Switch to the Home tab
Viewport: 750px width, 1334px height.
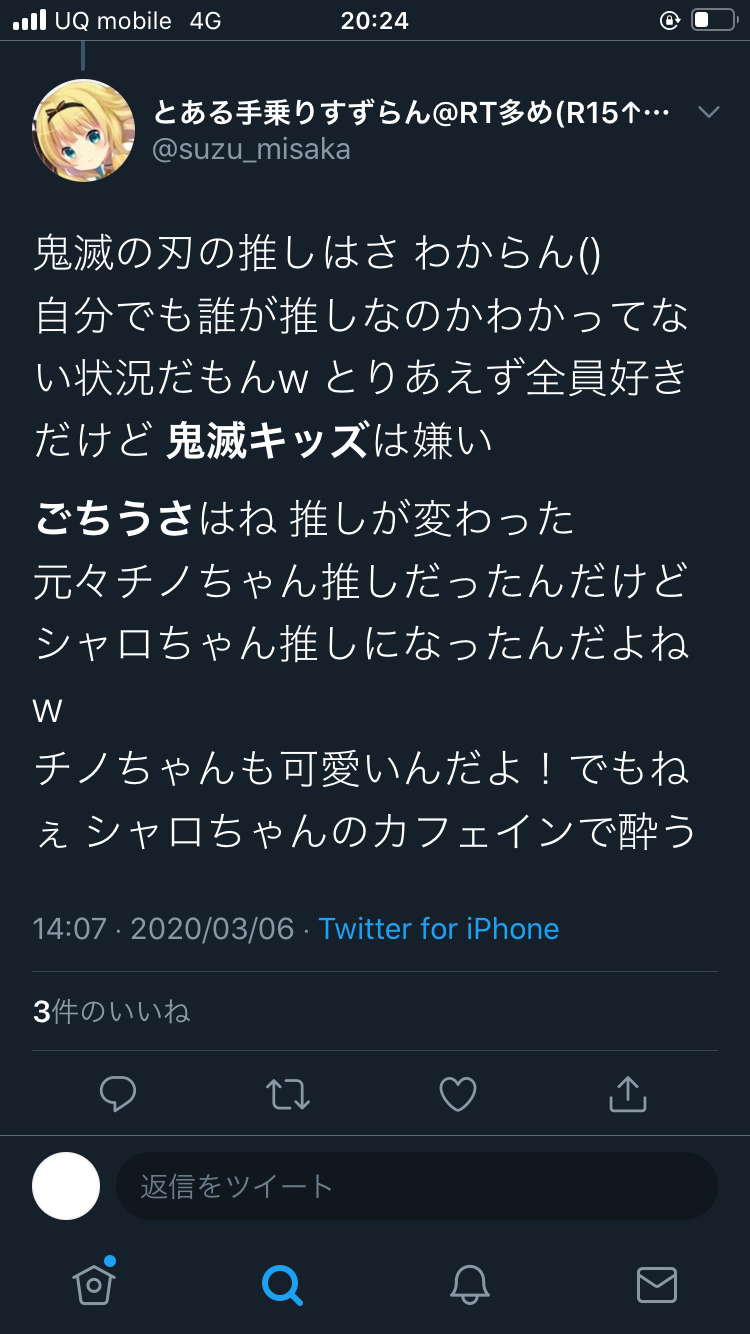coord(94,1283)
